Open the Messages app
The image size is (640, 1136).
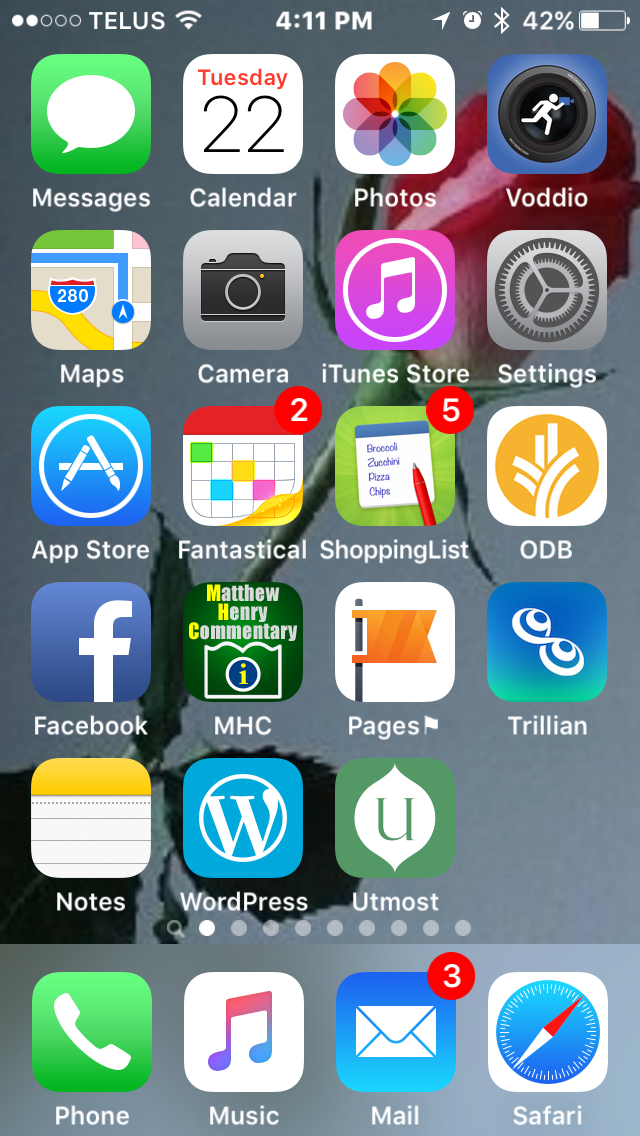[x=91, y=114]
